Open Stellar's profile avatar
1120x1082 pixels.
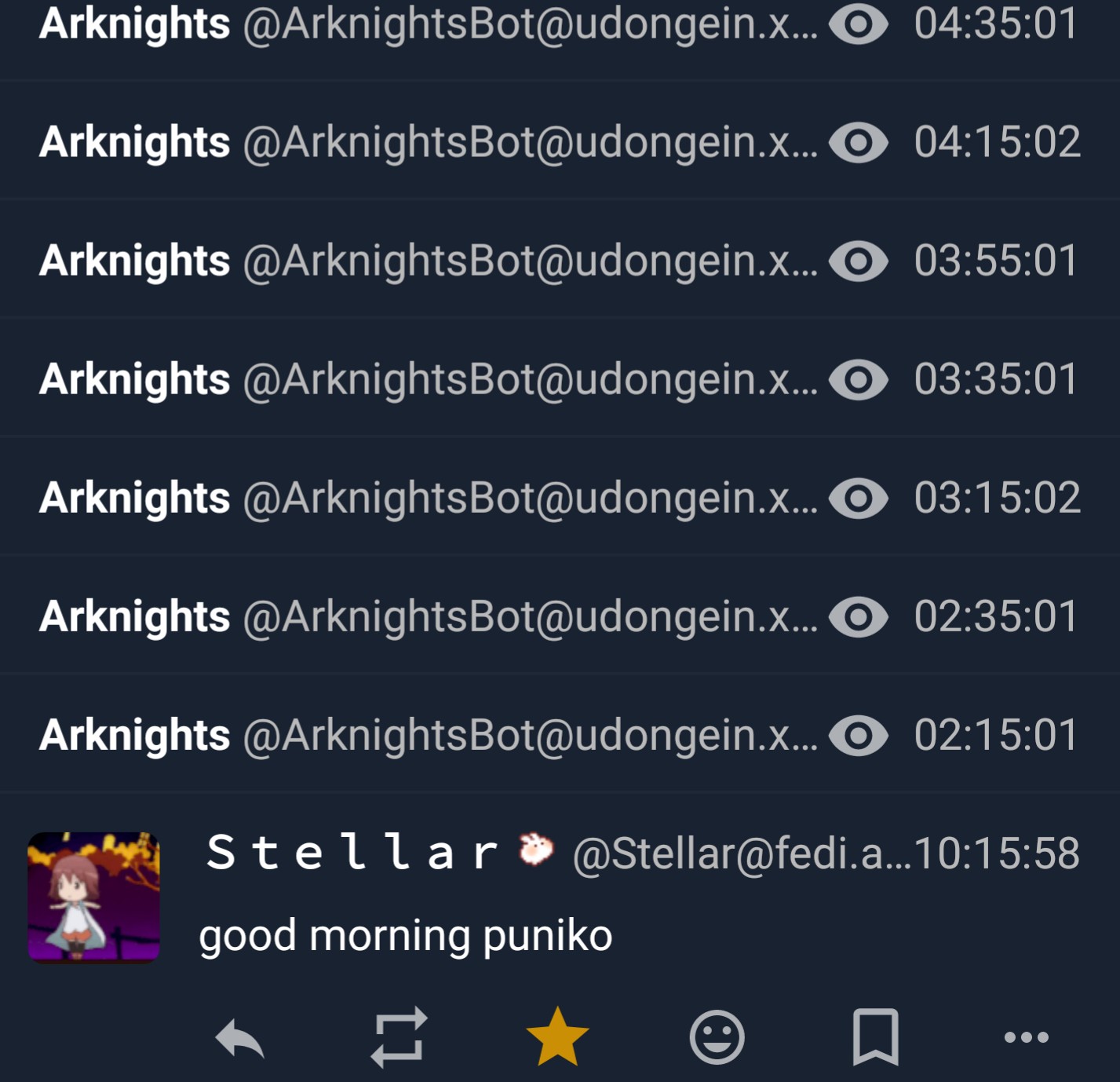(93, 897)
